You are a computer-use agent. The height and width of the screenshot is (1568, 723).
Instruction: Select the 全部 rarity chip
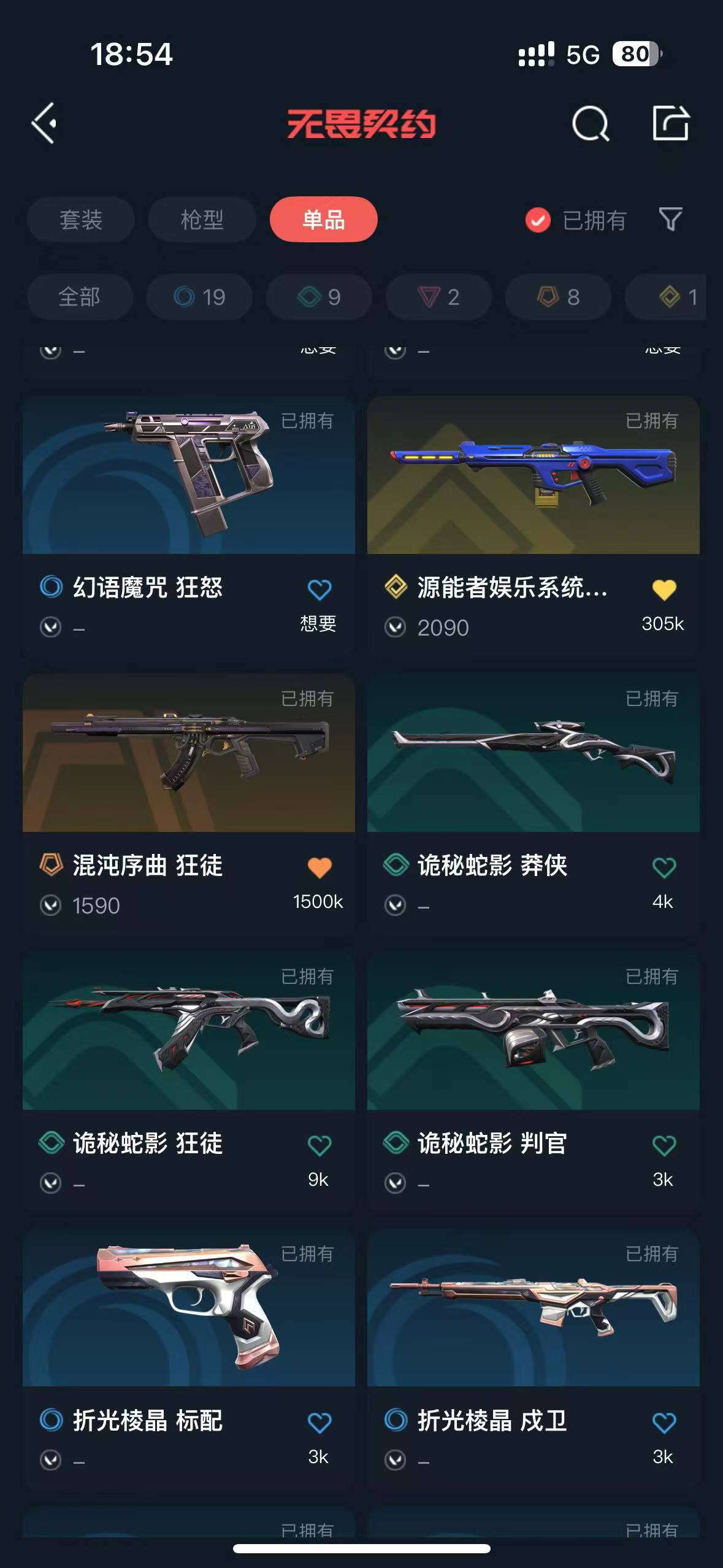tap(80, 297)
